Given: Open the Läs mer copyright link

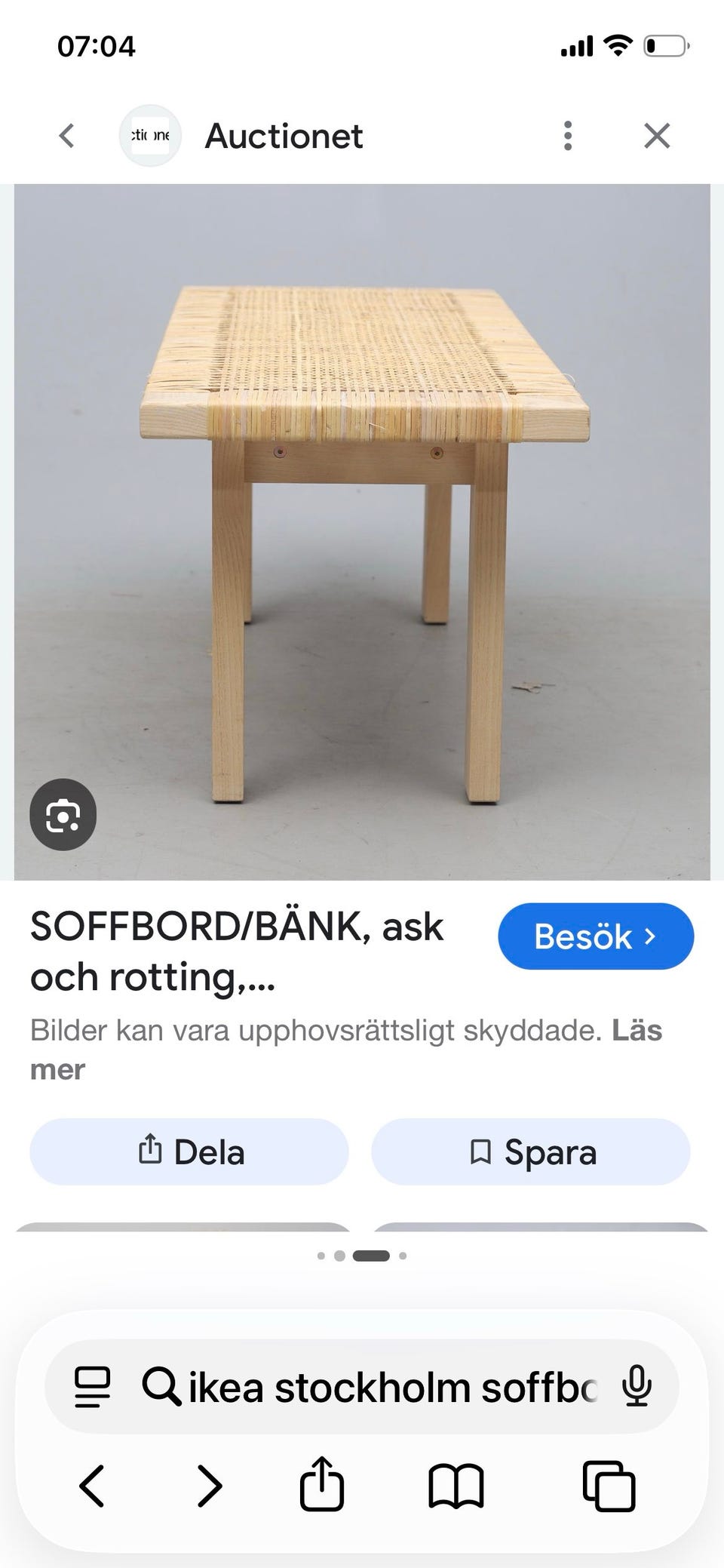Looking at the screenshot, I should [636, 1031].
